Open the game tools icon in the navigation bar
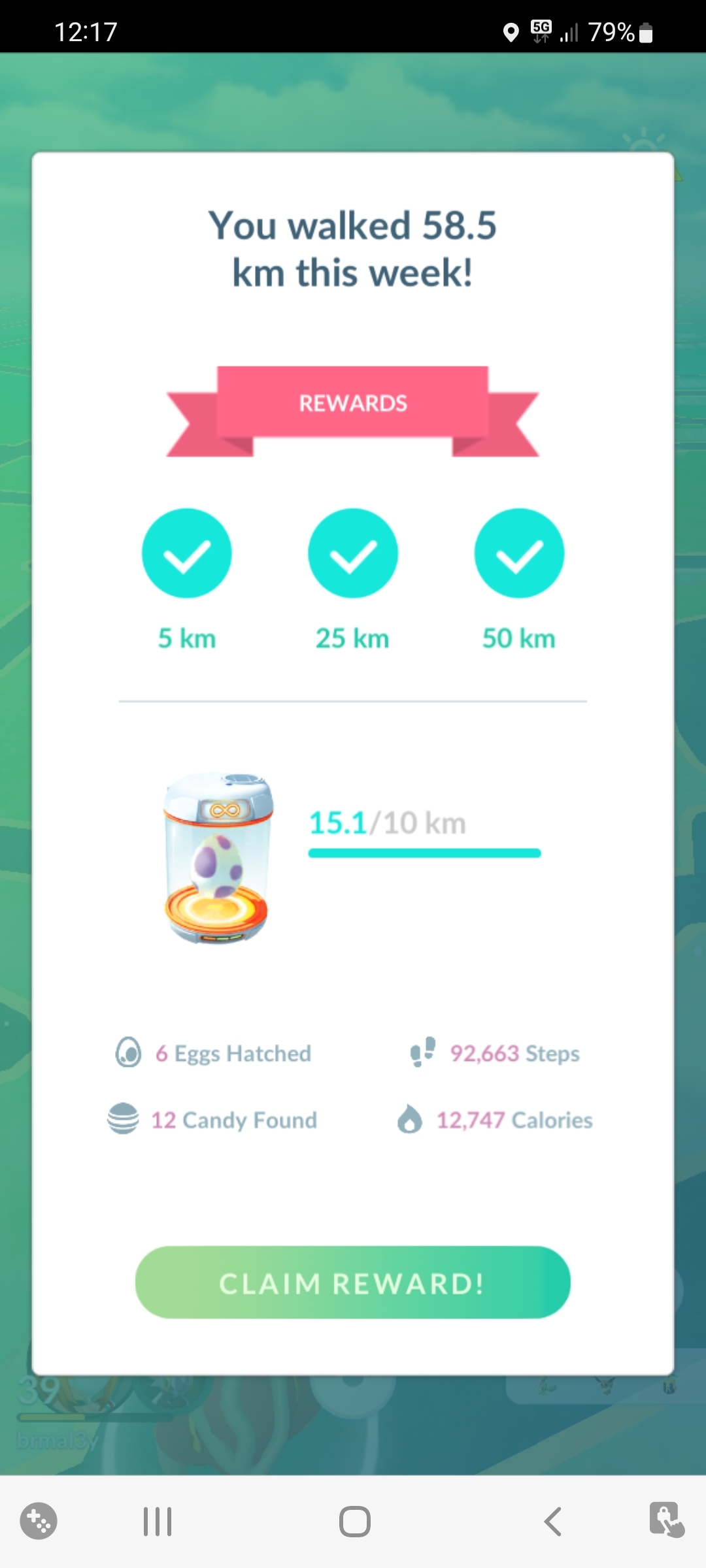 pyautogui.click(x=39, y=1521)
